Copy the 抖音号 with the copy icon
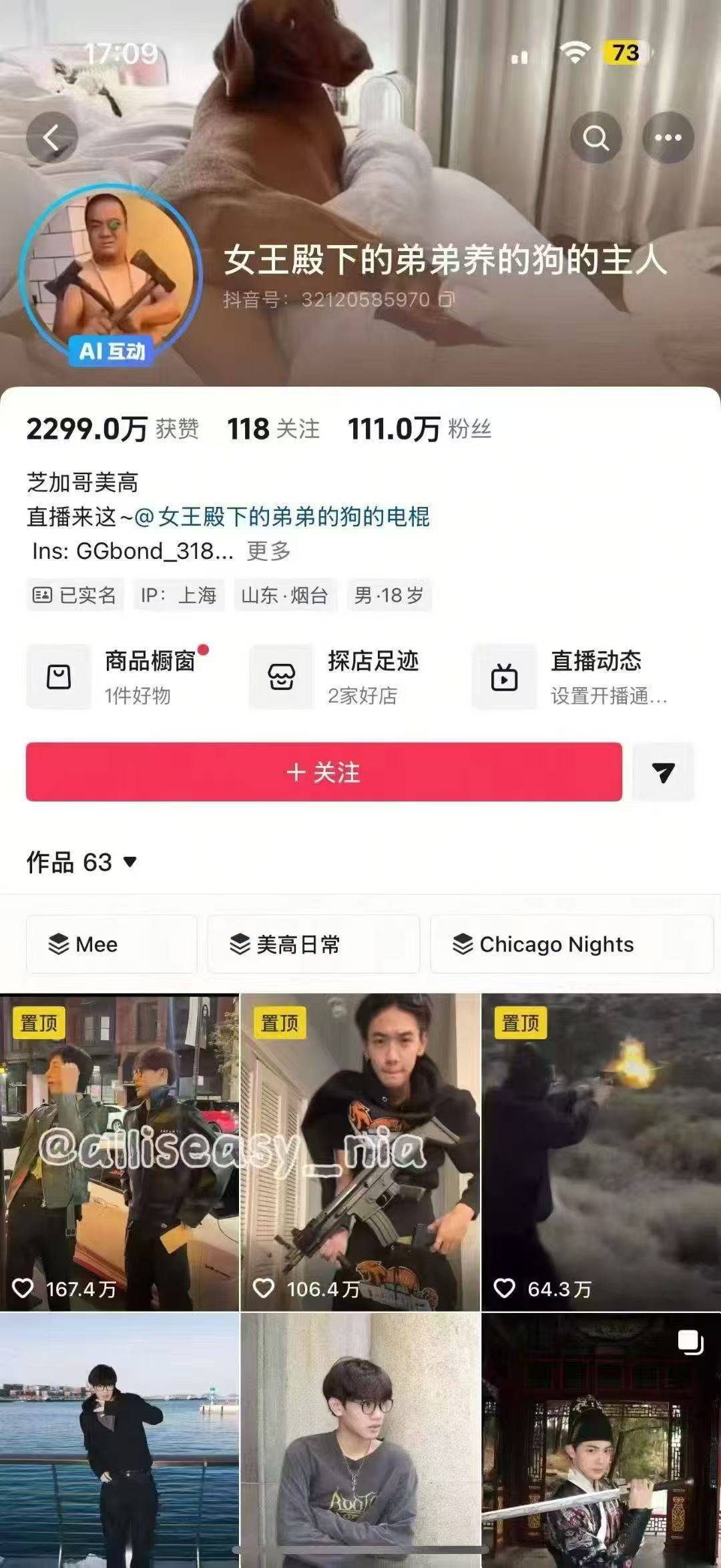Viewport: 721px width, 1568px height. (x=447, y=299)
